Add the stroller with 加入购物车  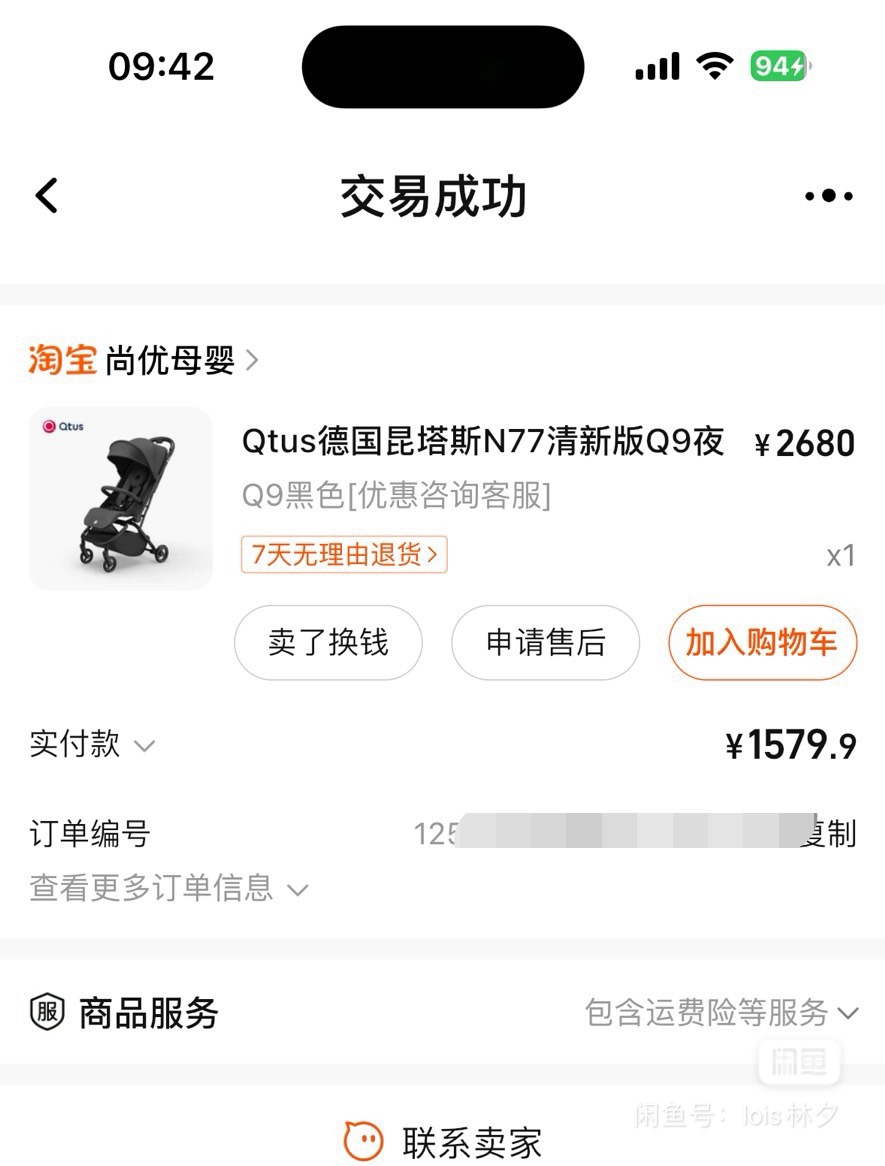click(762, 643)
